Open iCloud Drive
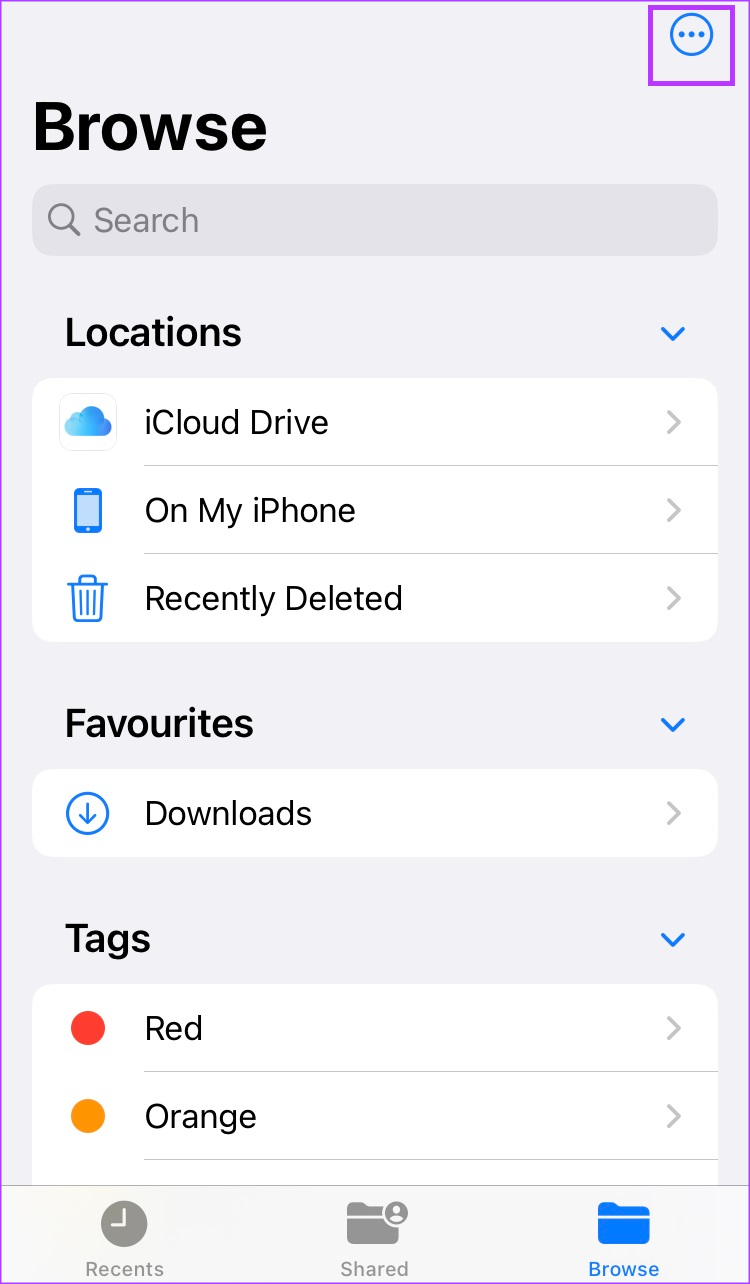The width and height of the screenshot is (750, 1284). (x=375, y=422)
